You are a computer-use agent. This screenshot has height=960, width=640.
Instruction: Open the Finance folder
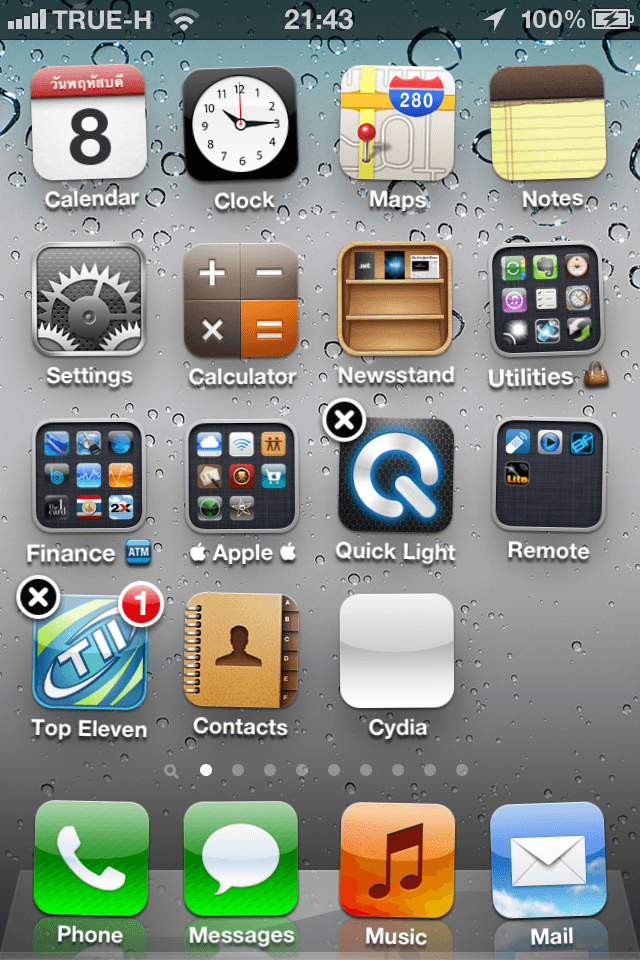click(90, 476)
